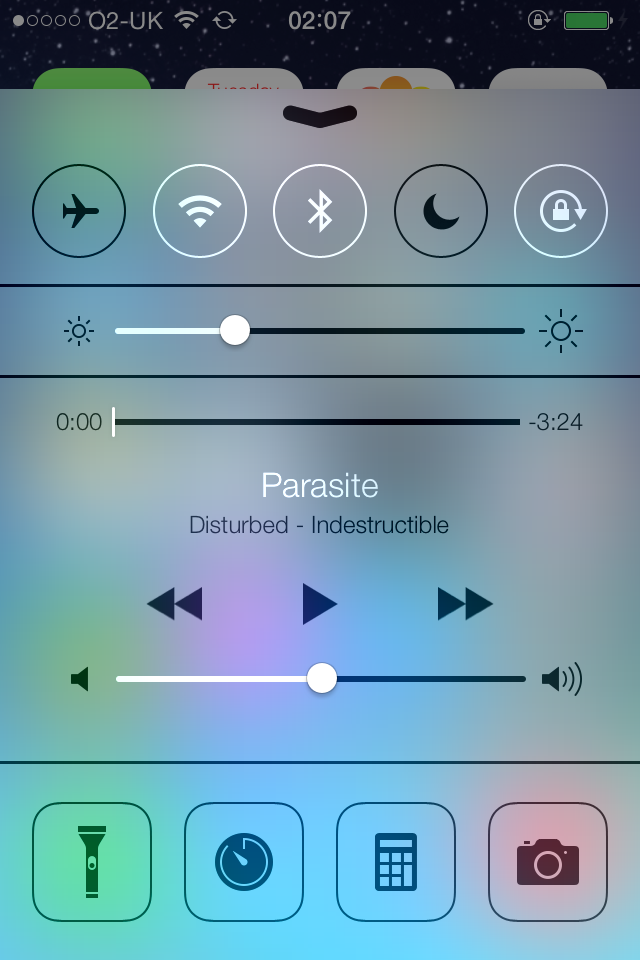Launch the Calculator
Viewport: 640px width, 960px height.
tap(396, 861)
